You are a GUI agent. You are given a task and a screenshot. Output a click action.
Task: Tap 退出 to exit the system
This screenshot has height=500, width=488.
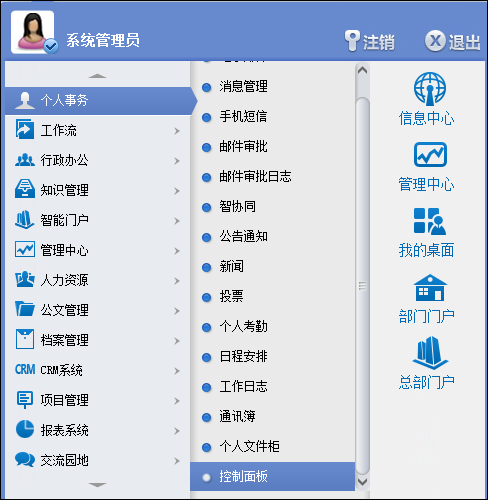point(453,42)
